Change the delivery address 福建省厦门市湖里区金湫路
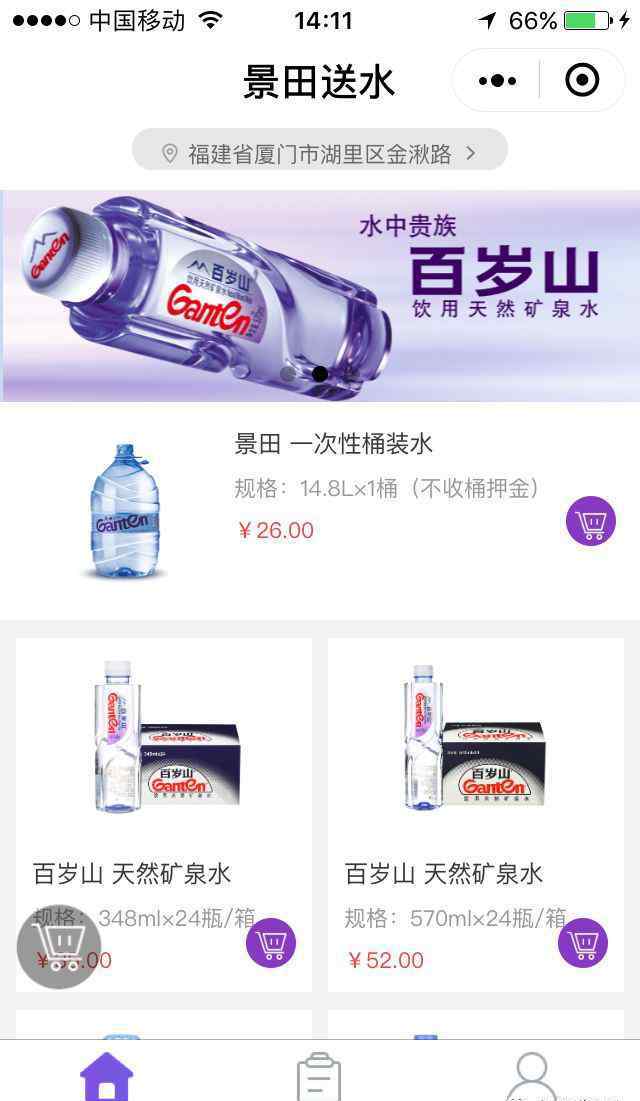 click(x=320, y=154)
